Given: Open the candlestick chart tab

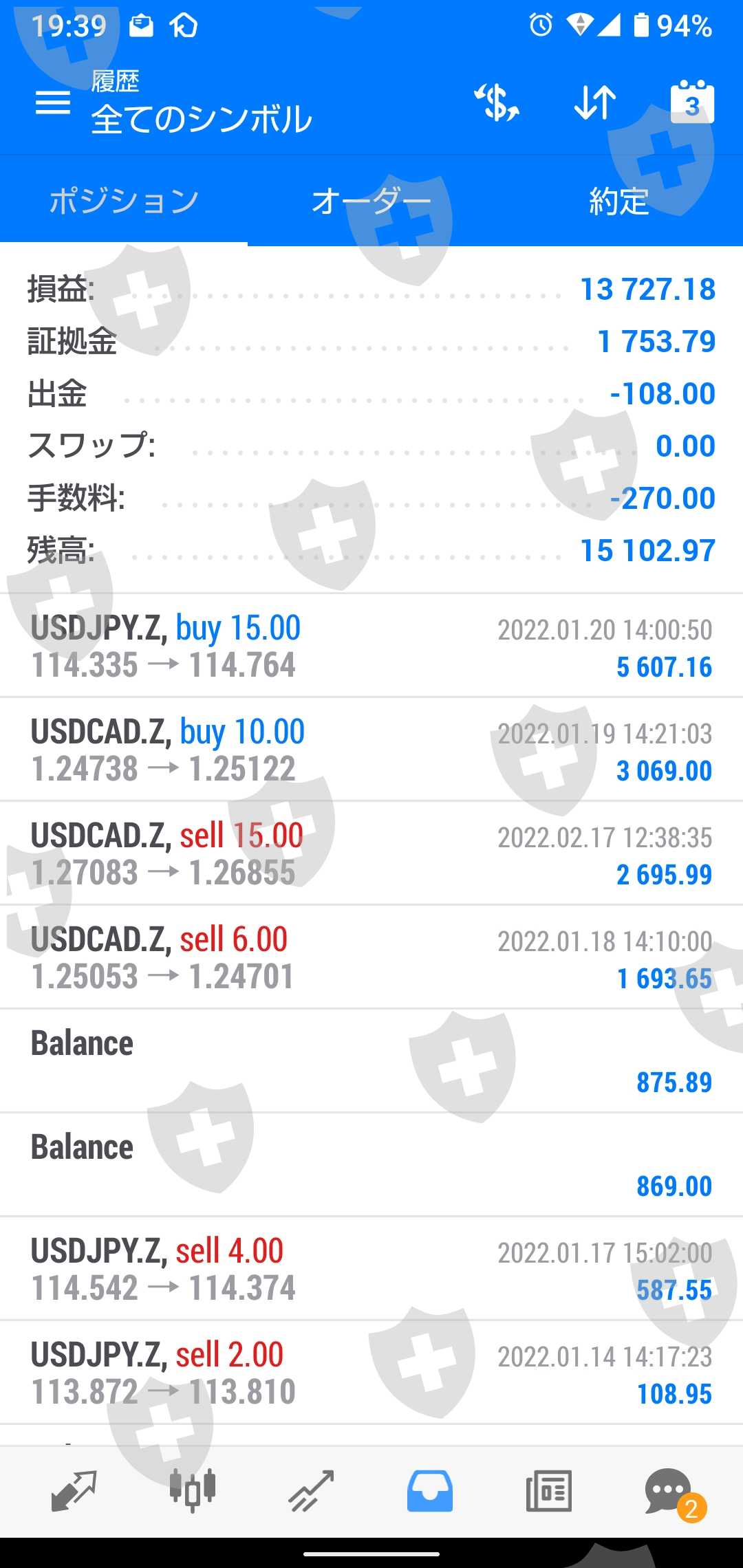Looking at the screenshot, I should click(x=193, y=1491).
